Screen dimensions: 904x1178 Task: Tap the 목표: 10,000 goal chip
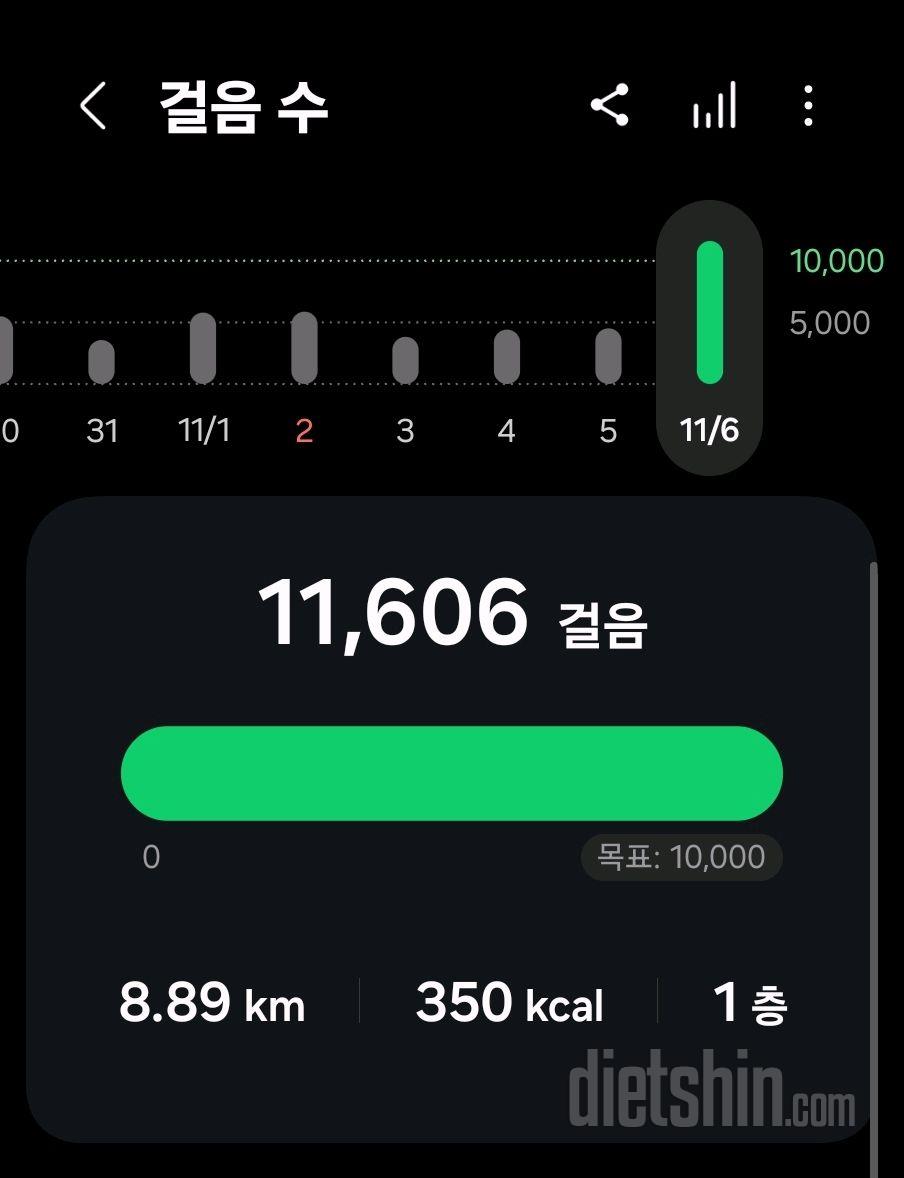coord(681,857)
